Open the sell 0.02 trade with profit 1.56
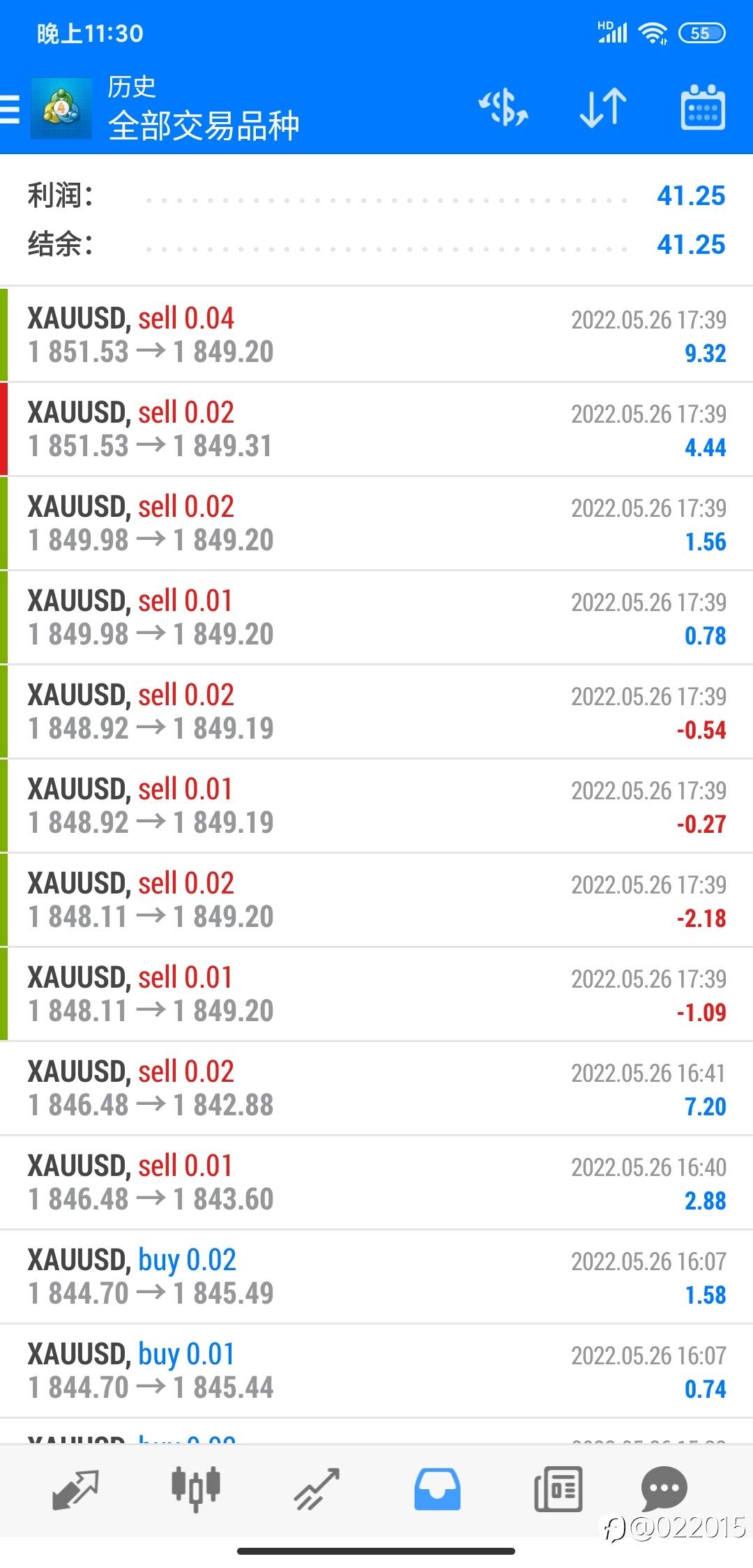753x1568 pixels. point(376,523)
